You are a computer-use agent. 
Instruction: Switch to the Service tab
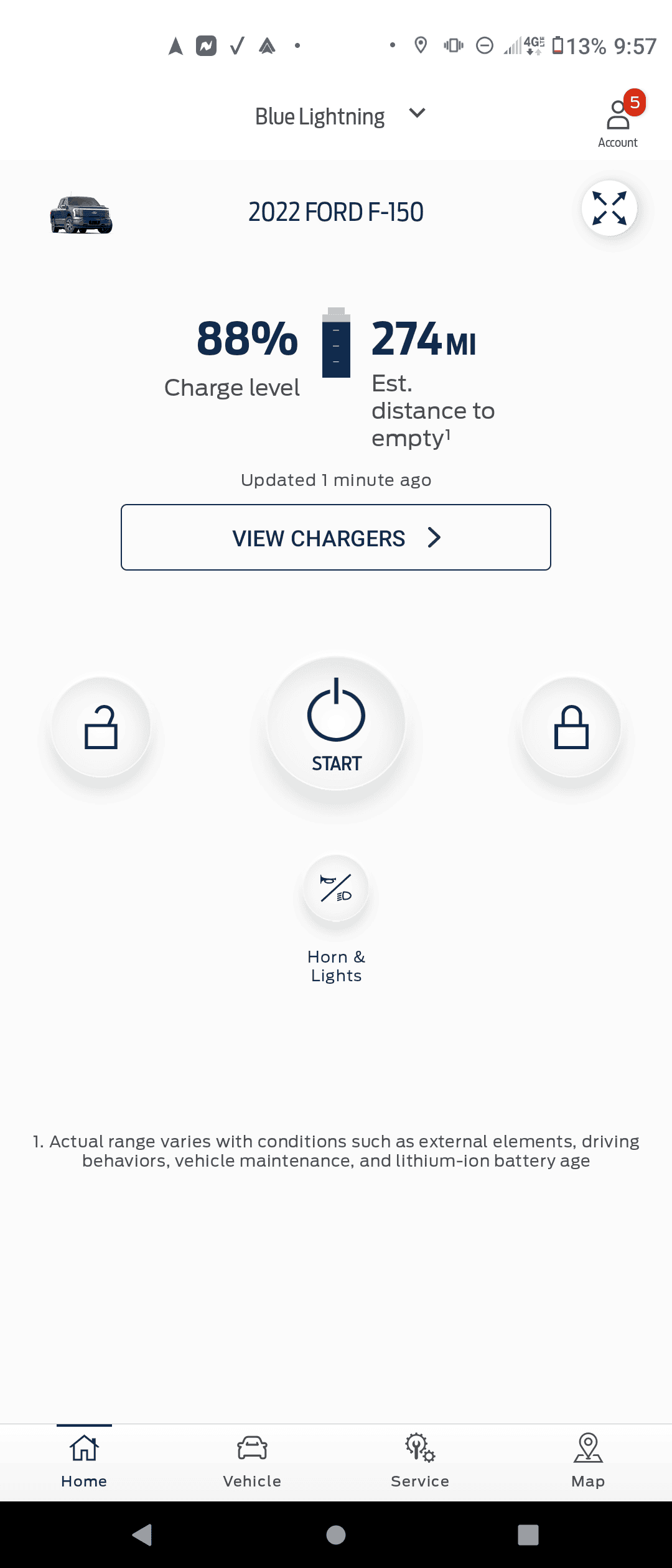point(420,1461)
